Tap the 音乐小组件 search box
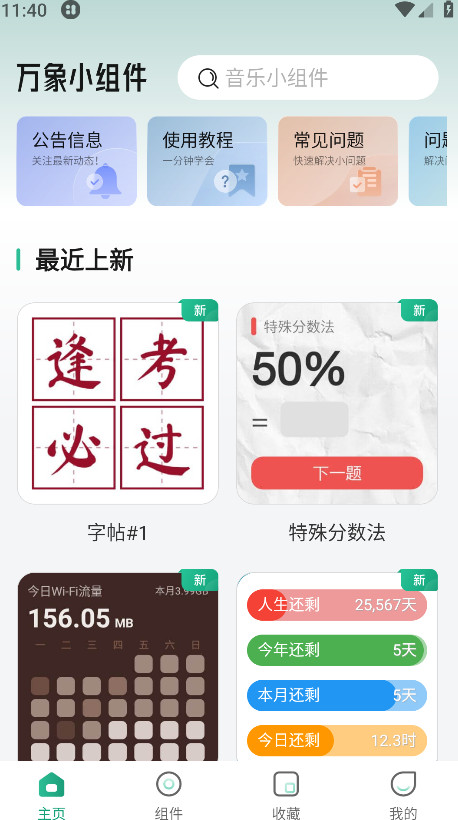This screenshot has width=458, height=820. [308, 77]
